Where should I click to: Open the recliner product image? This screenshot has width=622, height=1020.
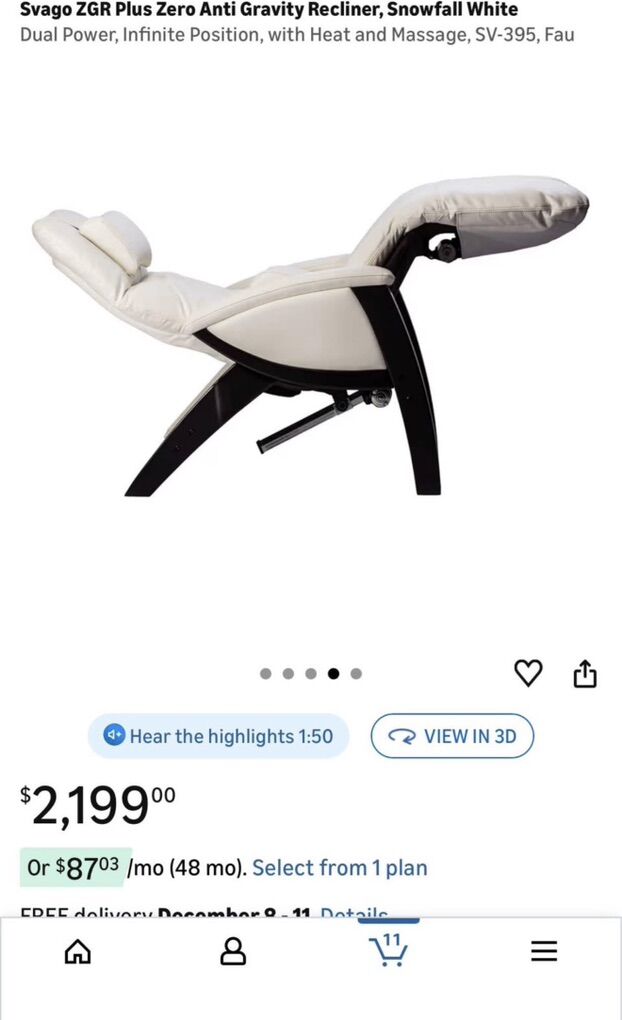pos(310,340)
